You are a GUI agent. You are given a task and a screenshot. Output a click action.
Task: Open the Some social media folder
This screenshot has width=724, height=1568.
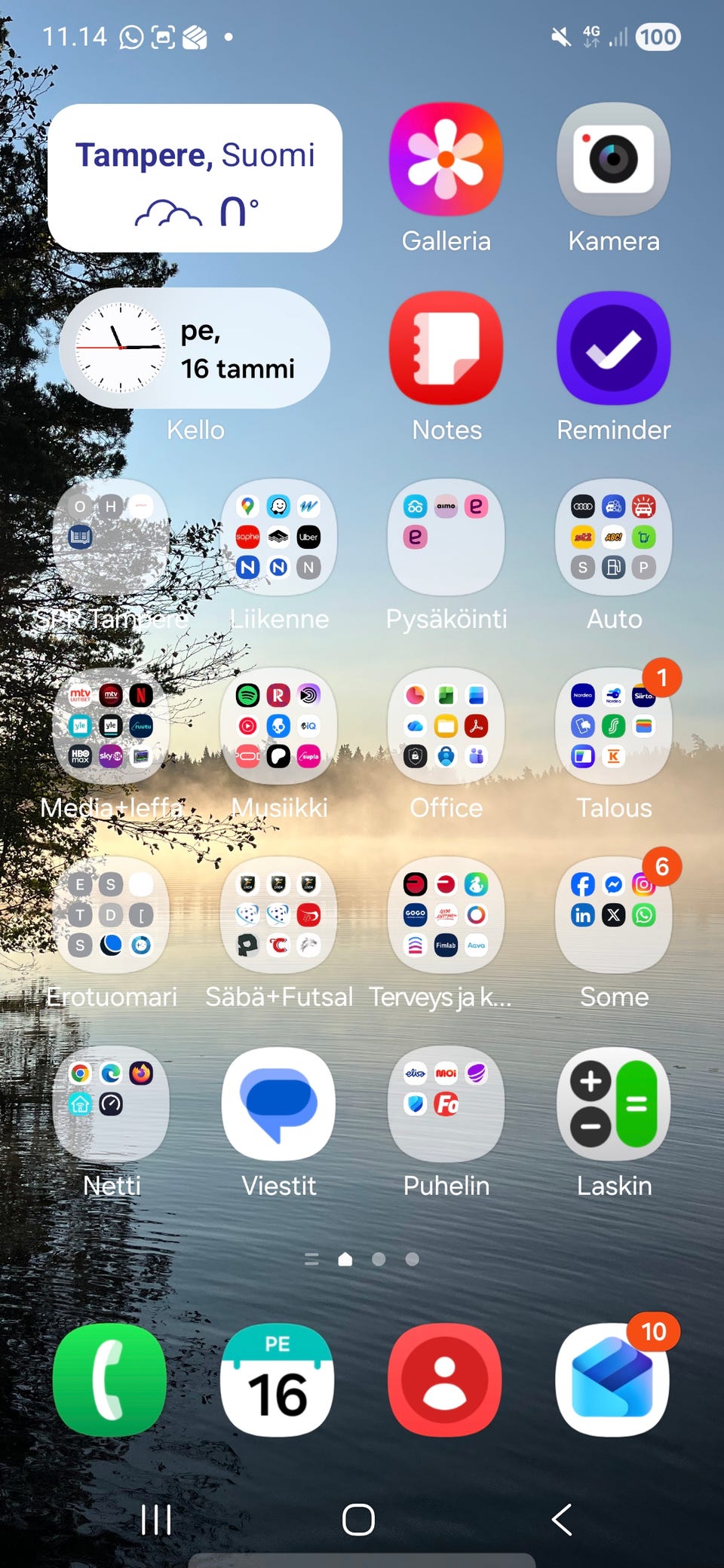click(613, 914)
